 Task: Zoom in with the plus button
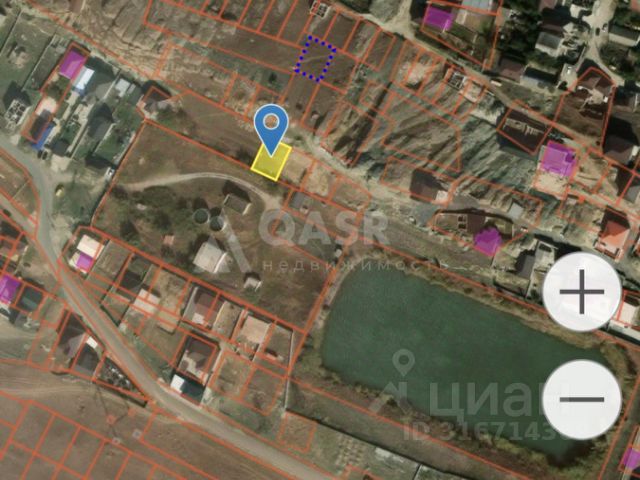coord(582,292)
